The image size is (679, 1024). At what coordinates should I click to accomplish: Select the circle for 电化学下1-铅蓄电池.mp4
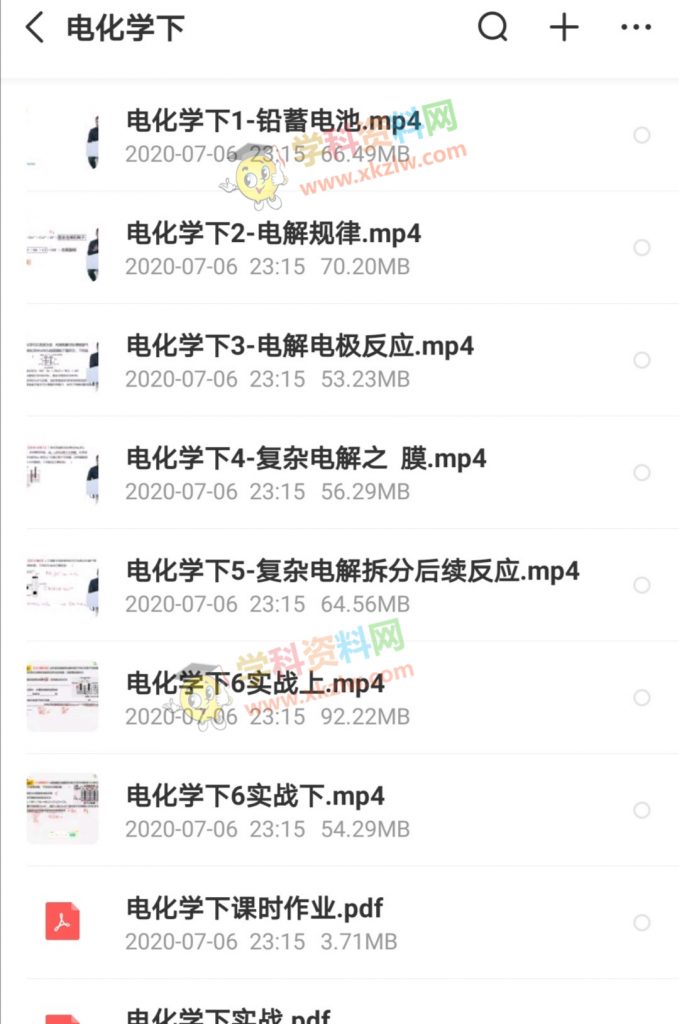click(x=642, y=135)
